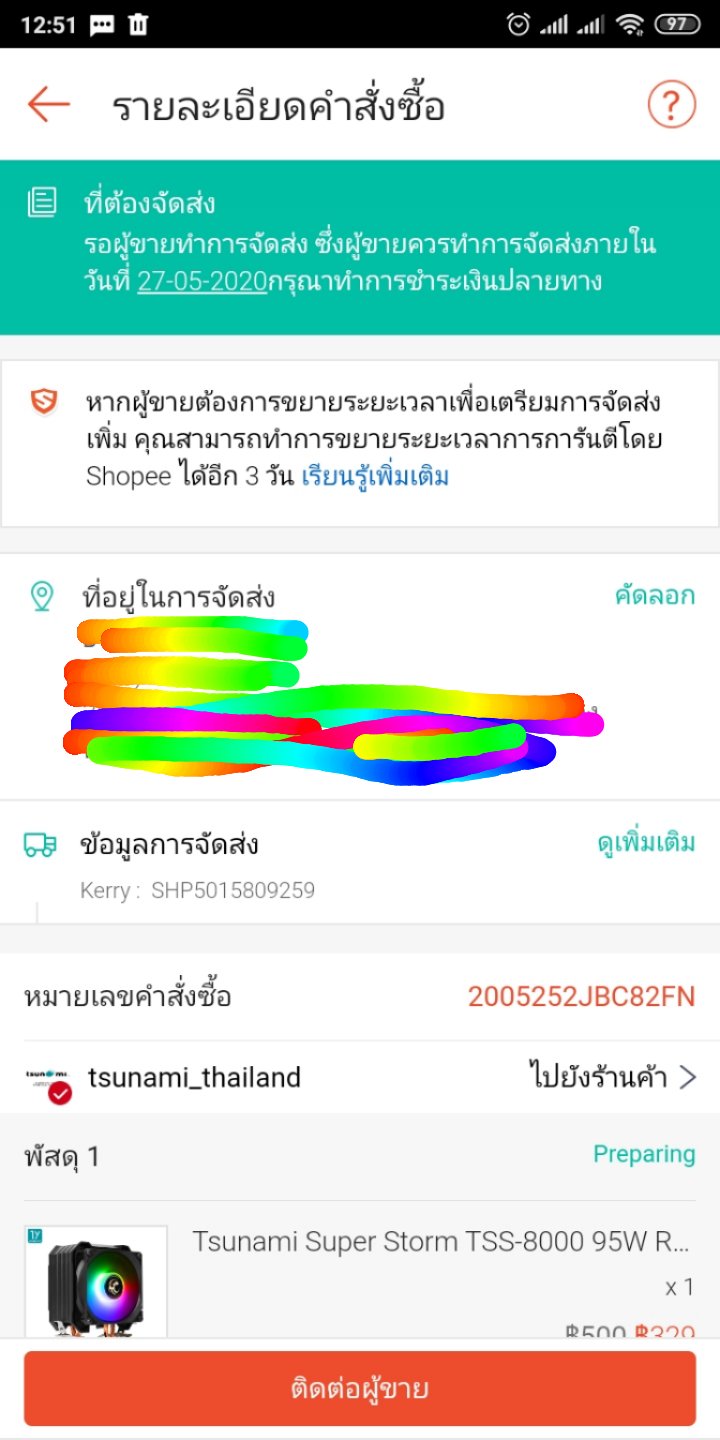Screen dimensions: 720x1440
Task: View more shipping info via ดูเพิ่มเติม
Action: pos(645,843)
